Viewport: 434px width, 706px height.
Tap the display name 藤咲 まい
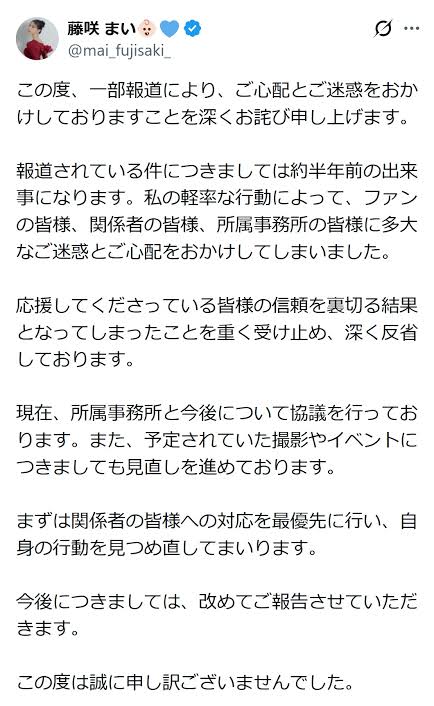point(102,28)
